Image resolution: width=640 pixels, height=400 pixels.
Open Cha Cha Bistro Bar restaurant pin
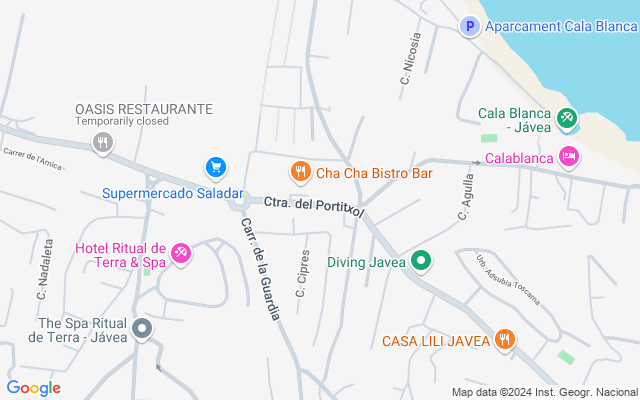[x=299, y=173]
